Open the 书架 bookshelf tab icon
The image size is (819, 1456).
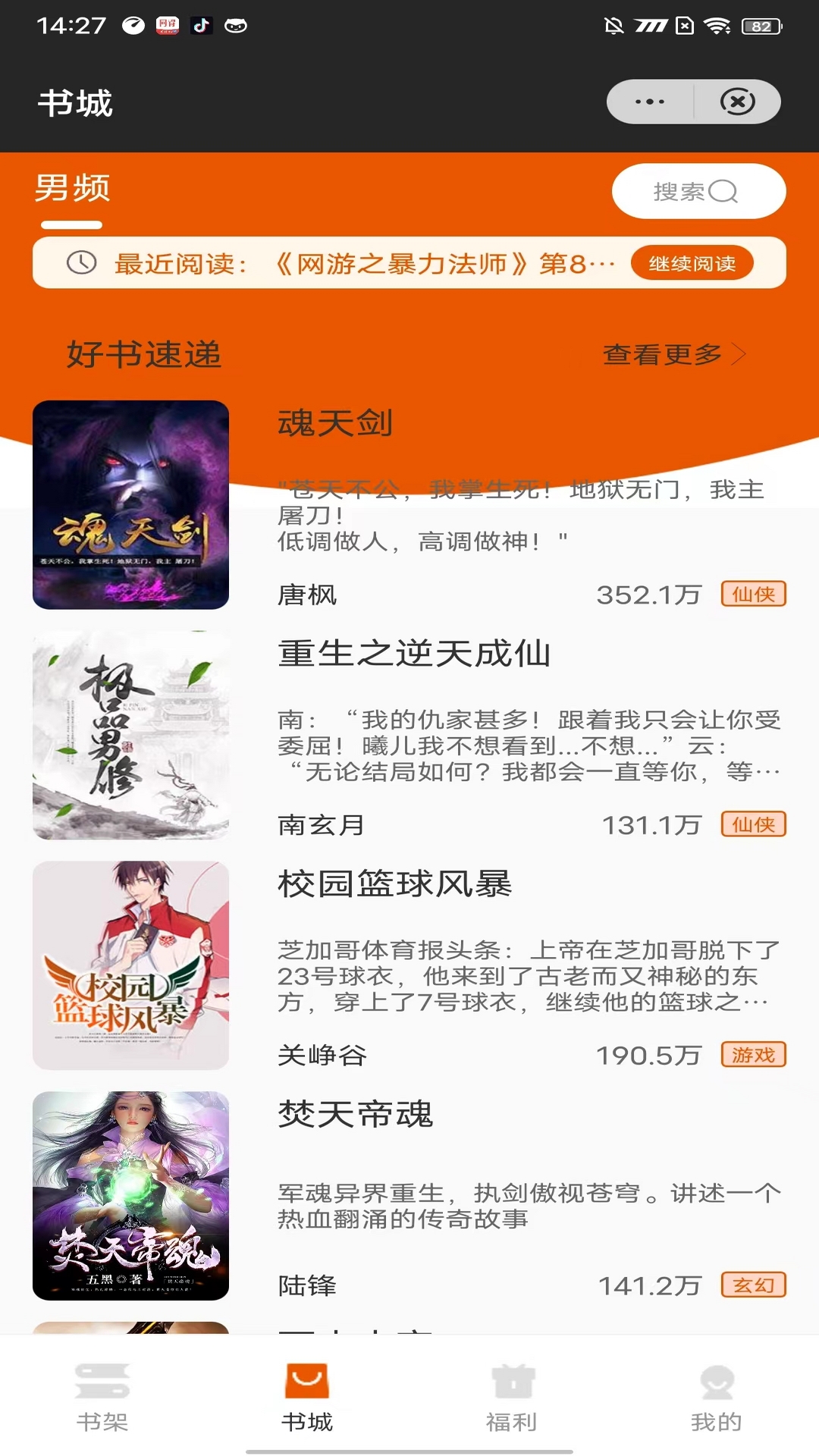tap(102, 1382)
